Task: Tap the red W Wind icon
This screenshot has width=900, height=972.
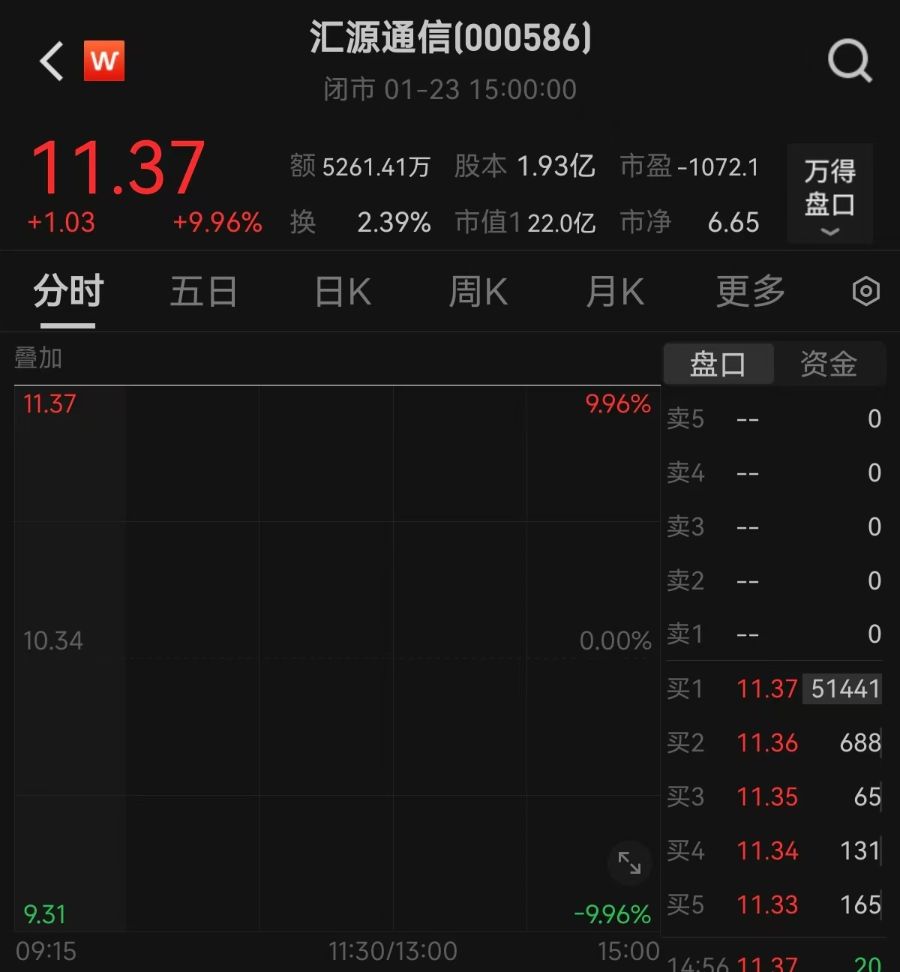Action: 104,62
